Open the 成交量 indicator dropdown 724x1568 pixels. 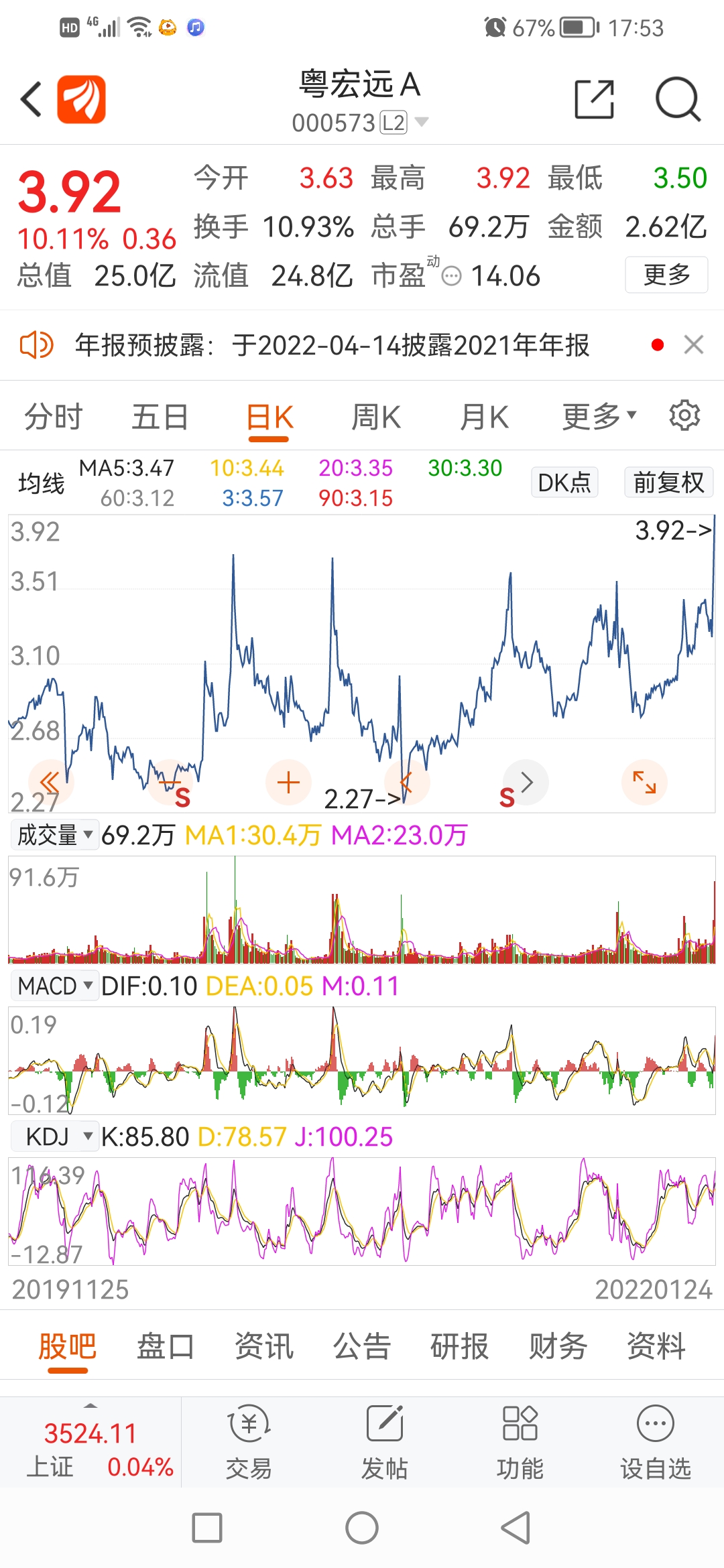[54, 834]
